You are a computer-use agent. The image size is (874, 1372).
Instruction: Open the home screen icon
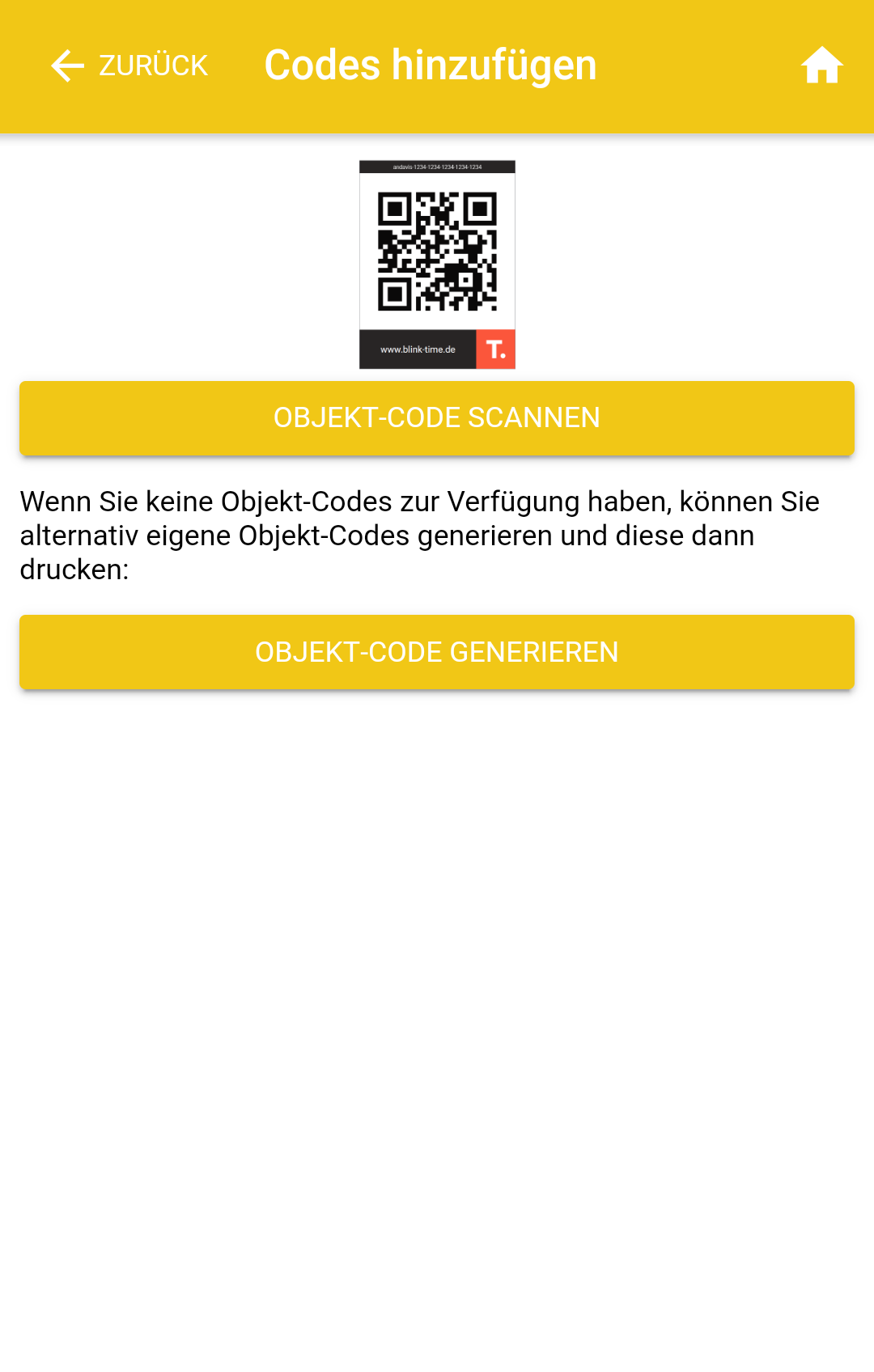(x=821, y=66)
